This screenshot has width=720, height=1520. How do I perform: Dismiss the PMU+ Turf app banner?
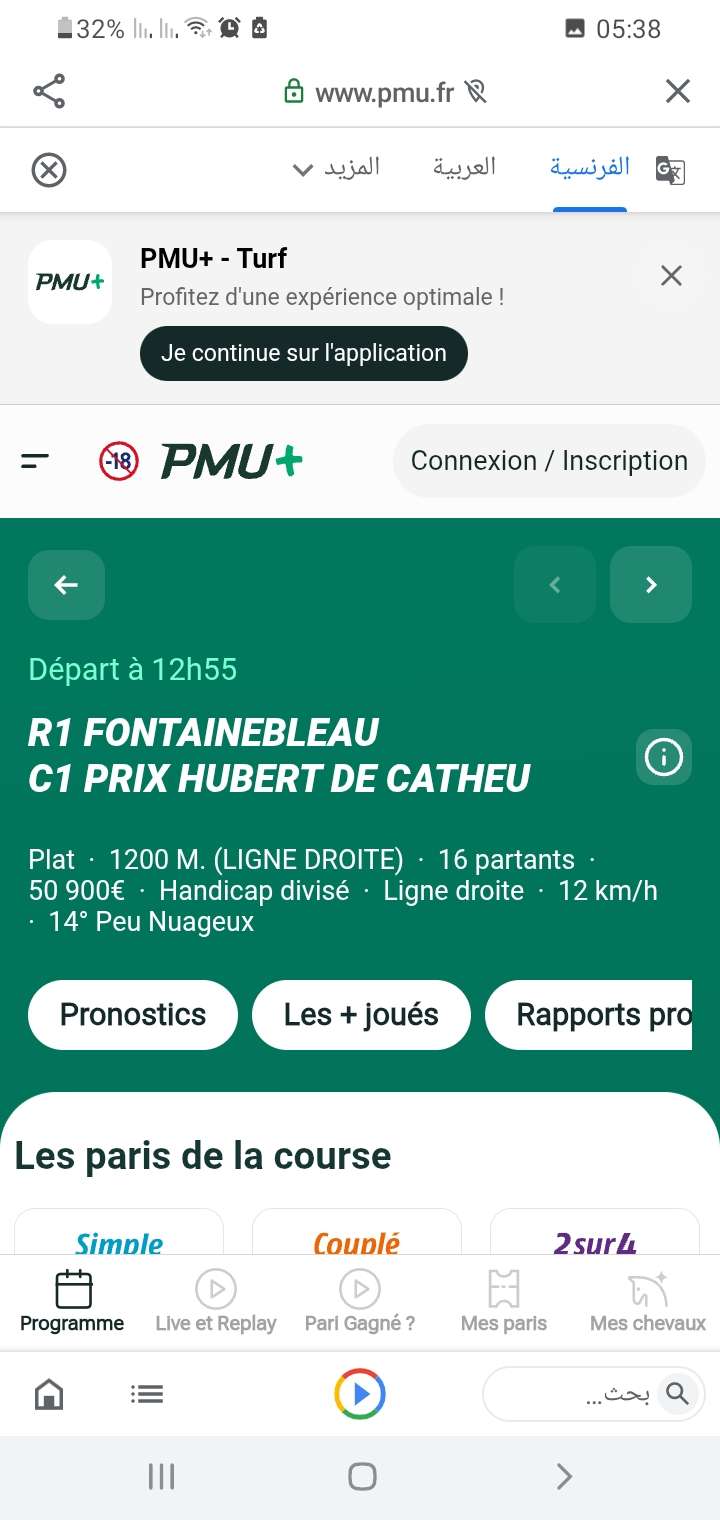671,276
